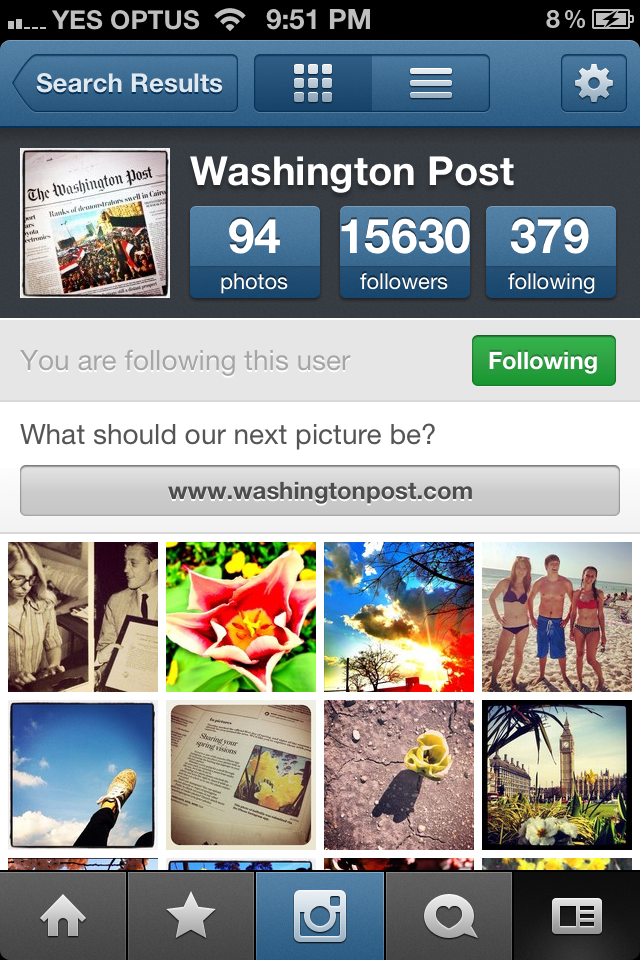View the 379 following list
This screenshot has width=640, height=960.
551,252
